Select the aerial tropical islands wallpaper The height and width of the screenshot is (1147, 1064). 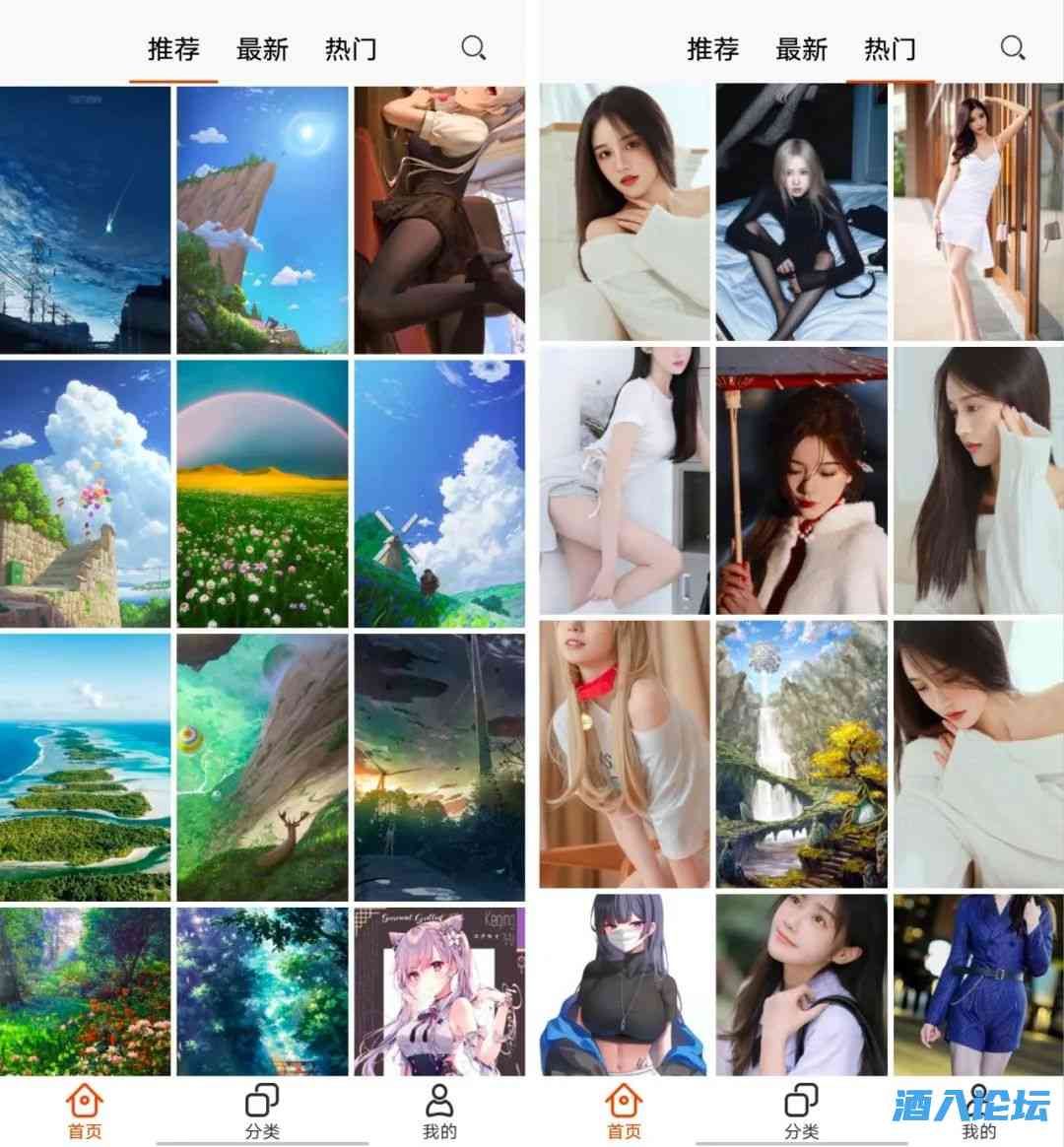coord(85,767)
